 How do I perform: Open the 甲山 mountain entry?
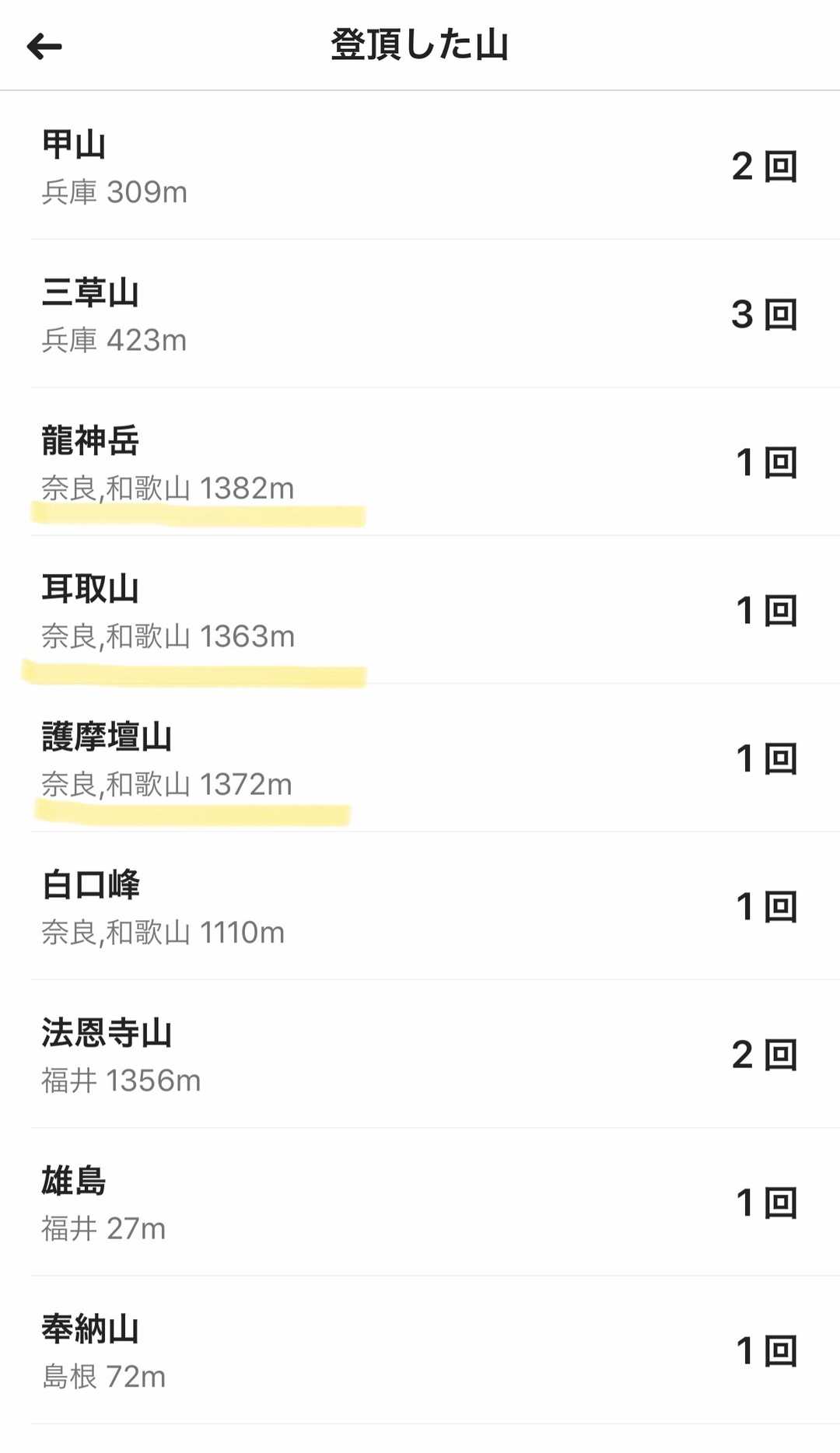click(420, 166)
